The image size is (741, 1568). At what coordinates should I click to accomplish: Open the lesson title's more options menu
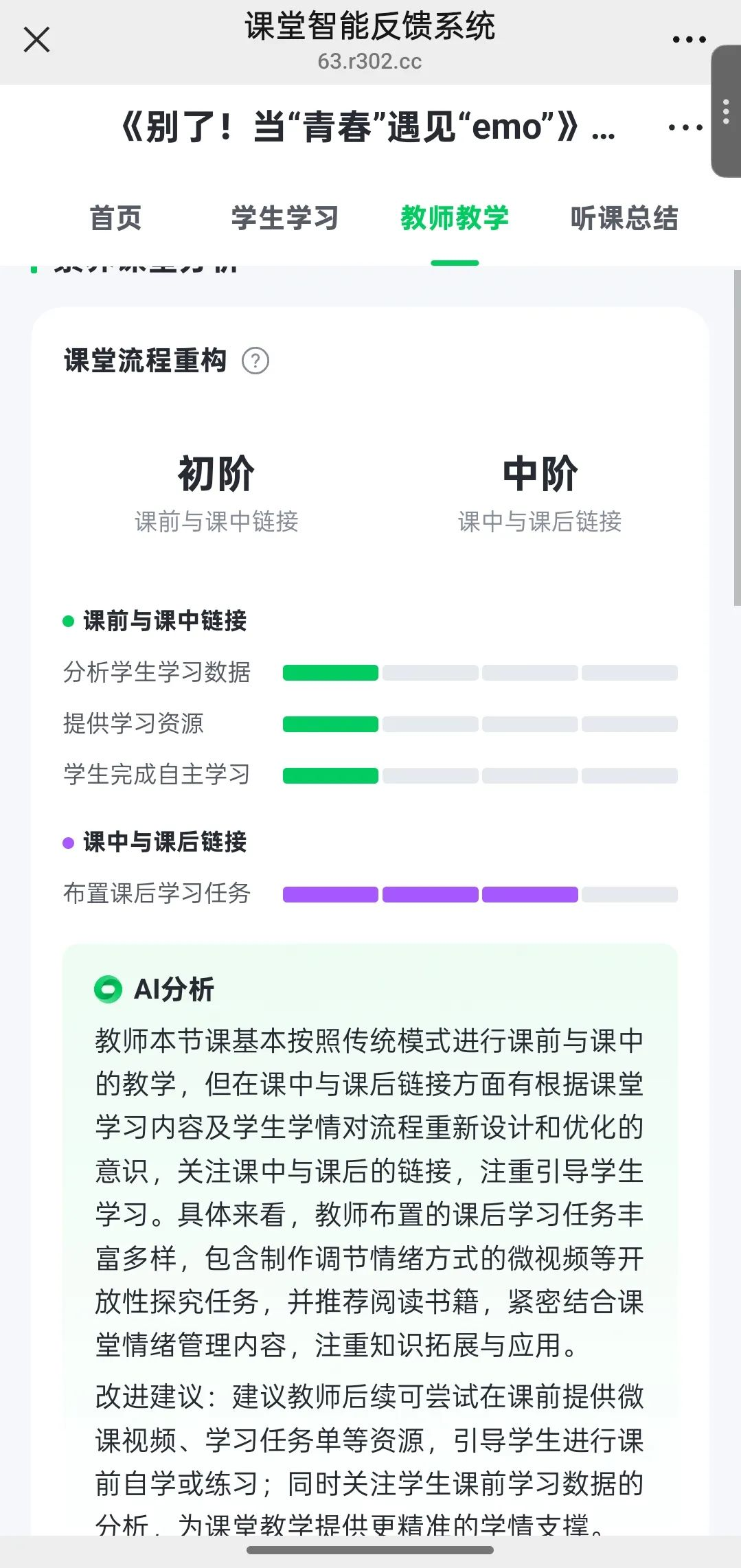point(685,128)
